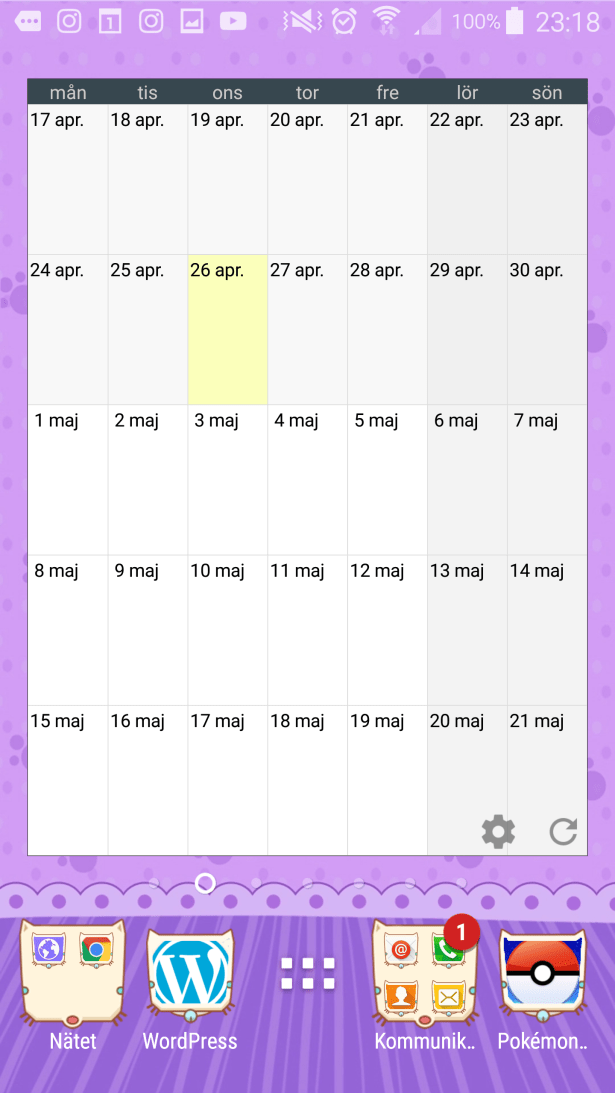Select 26 apr. in the calendar
The width and height of the screenshot is (615, 1093).
[227, 329]
